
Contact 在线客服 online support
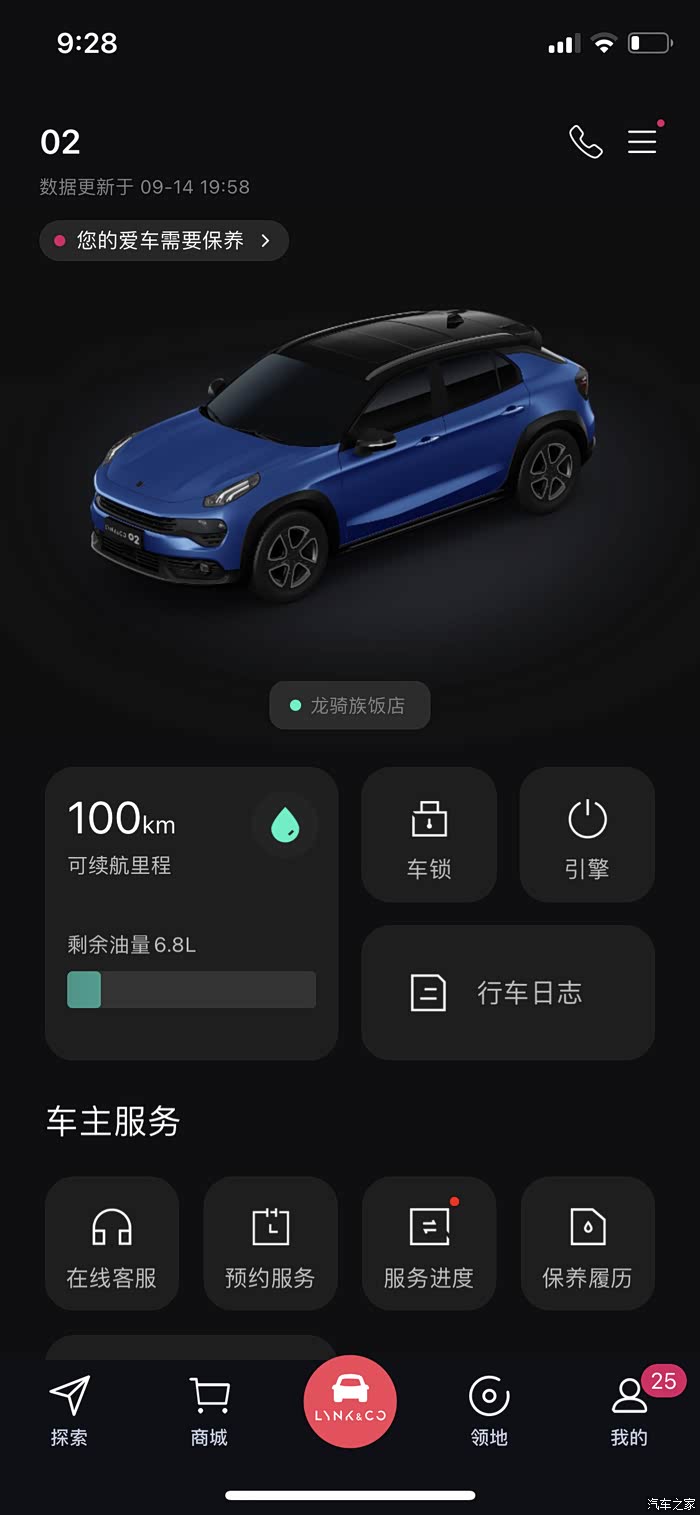click(x=112, y=1243)
